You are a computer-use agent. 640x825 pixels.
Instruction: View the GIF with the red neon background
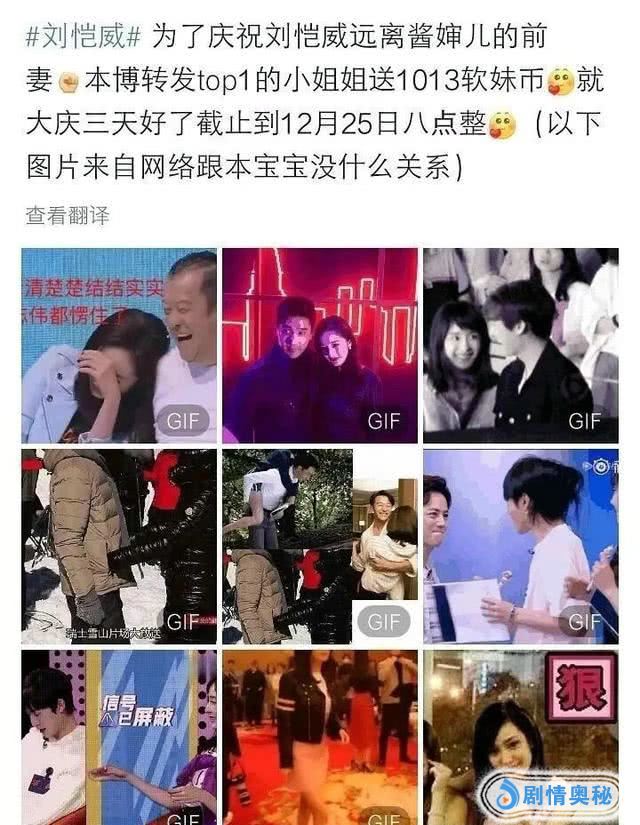320,345
